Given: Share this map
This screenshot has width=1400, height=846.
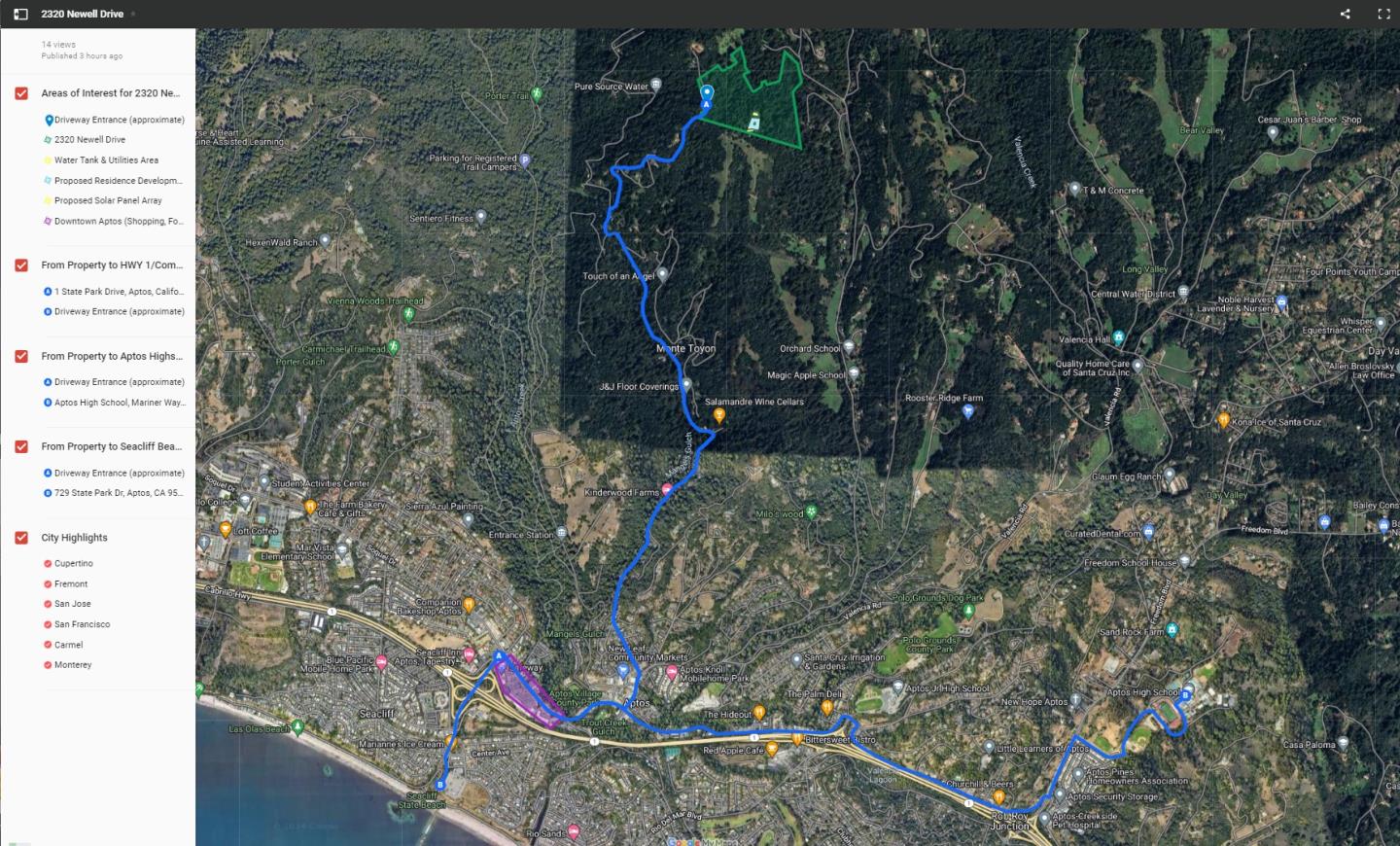Looking at the screenshot, I should [1345, 14].
